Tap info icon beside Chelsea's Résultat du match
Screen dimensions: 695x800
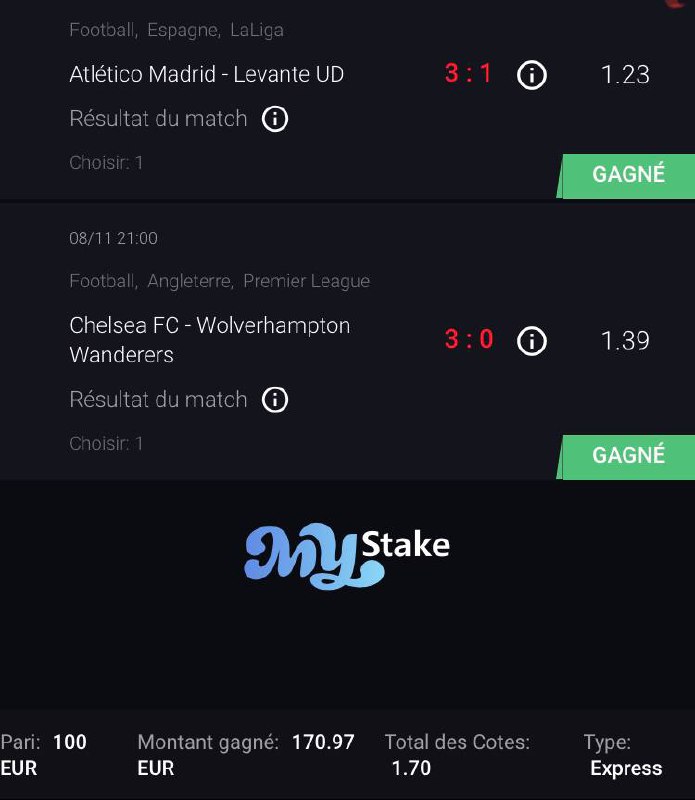tap(275, 401)
